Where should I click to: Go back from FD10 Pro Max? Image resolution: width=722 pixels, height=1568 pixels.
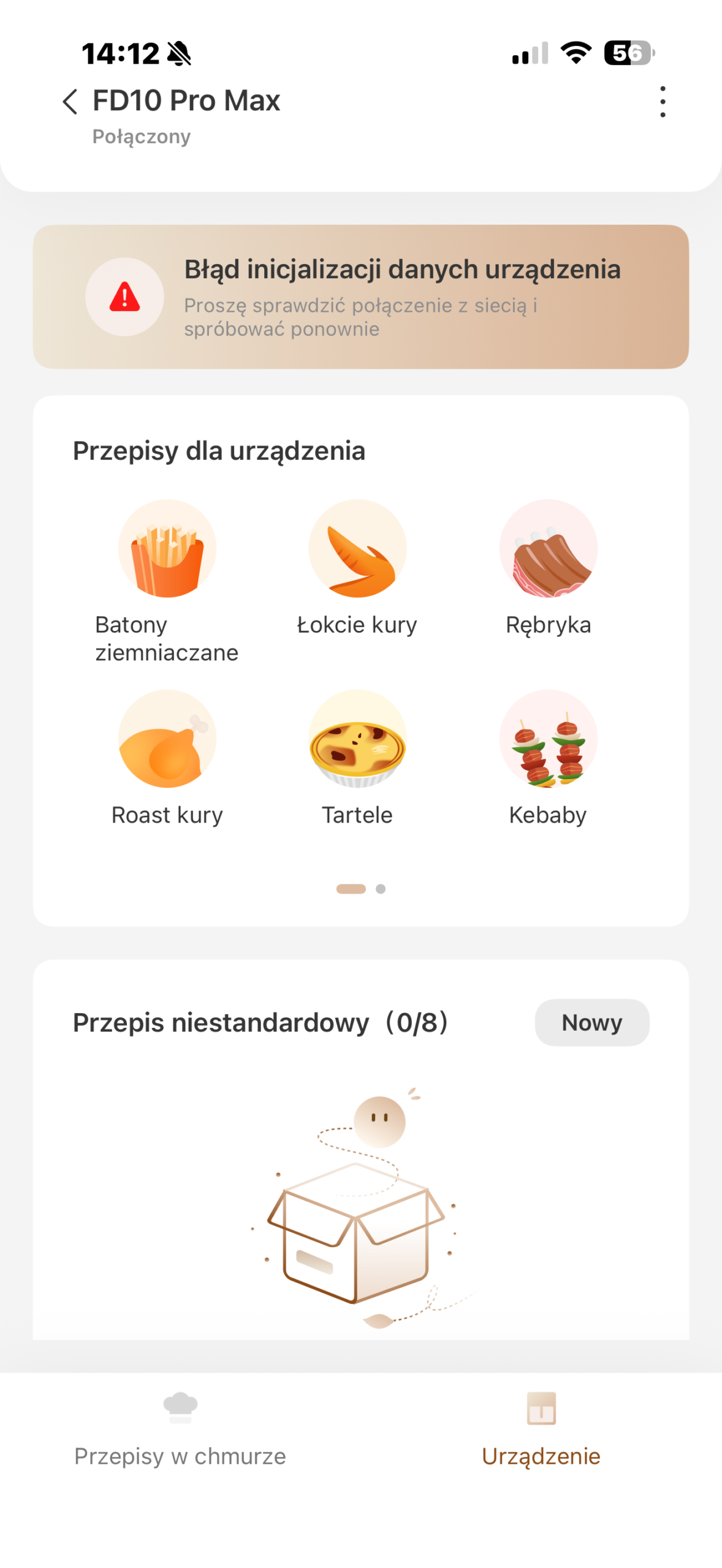[70, 101]
